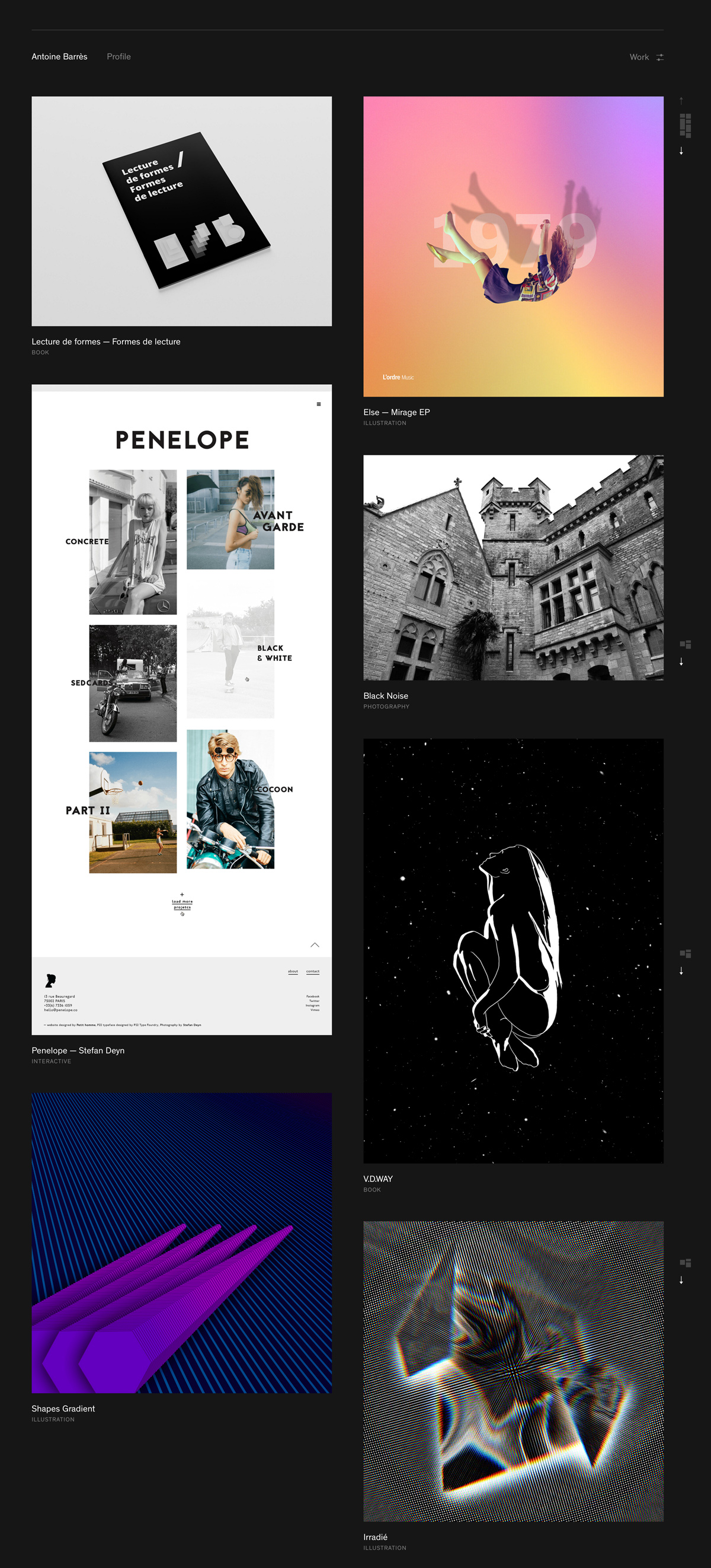Image resolution: width=711 pixels, height=1568 pixels.
Task: Open the Shapes Gradient illustration
Action: click(181, 1243)
